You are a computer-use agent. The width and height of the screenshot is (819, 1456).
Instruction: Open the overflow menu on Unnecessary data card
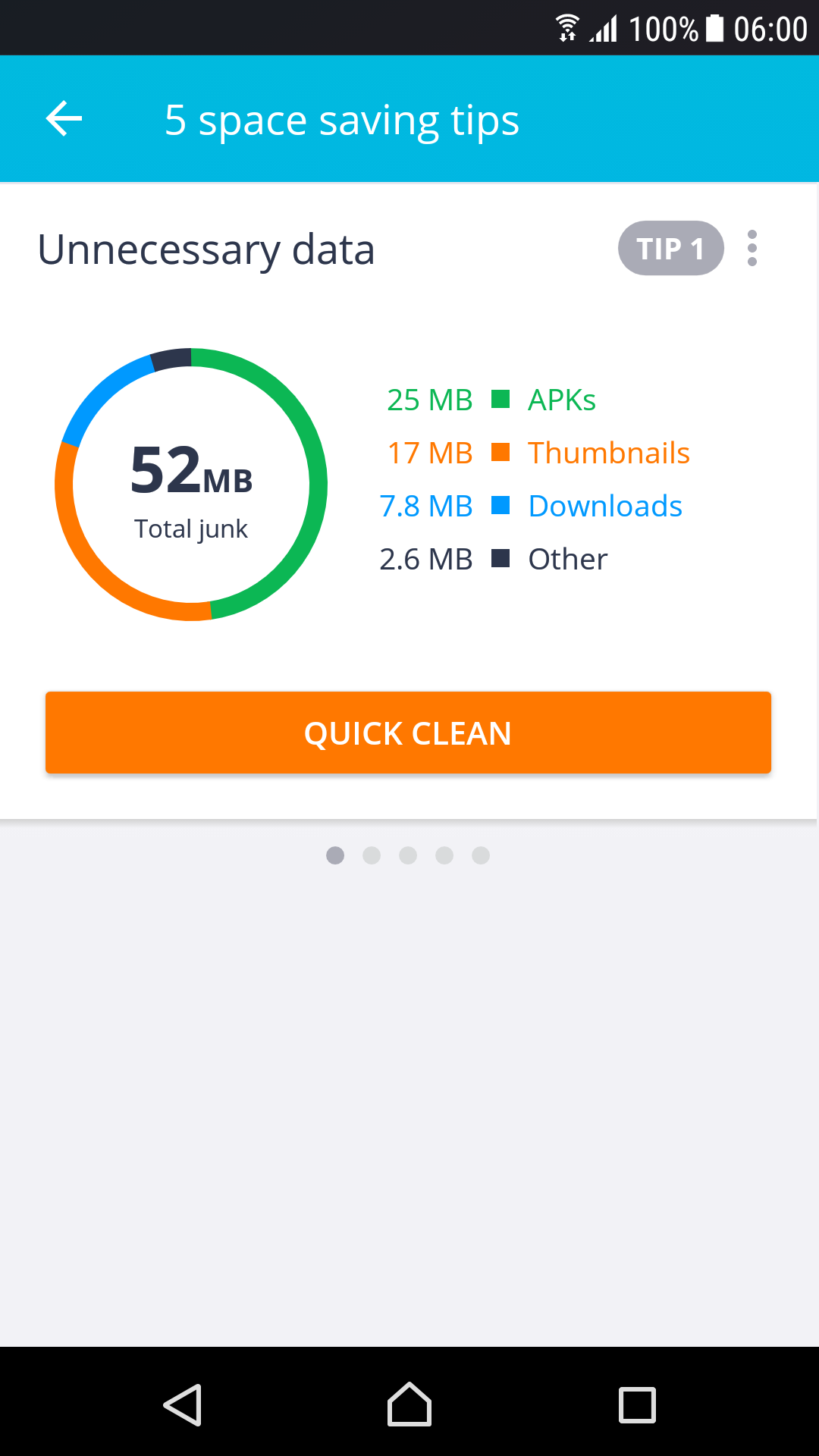752,248
